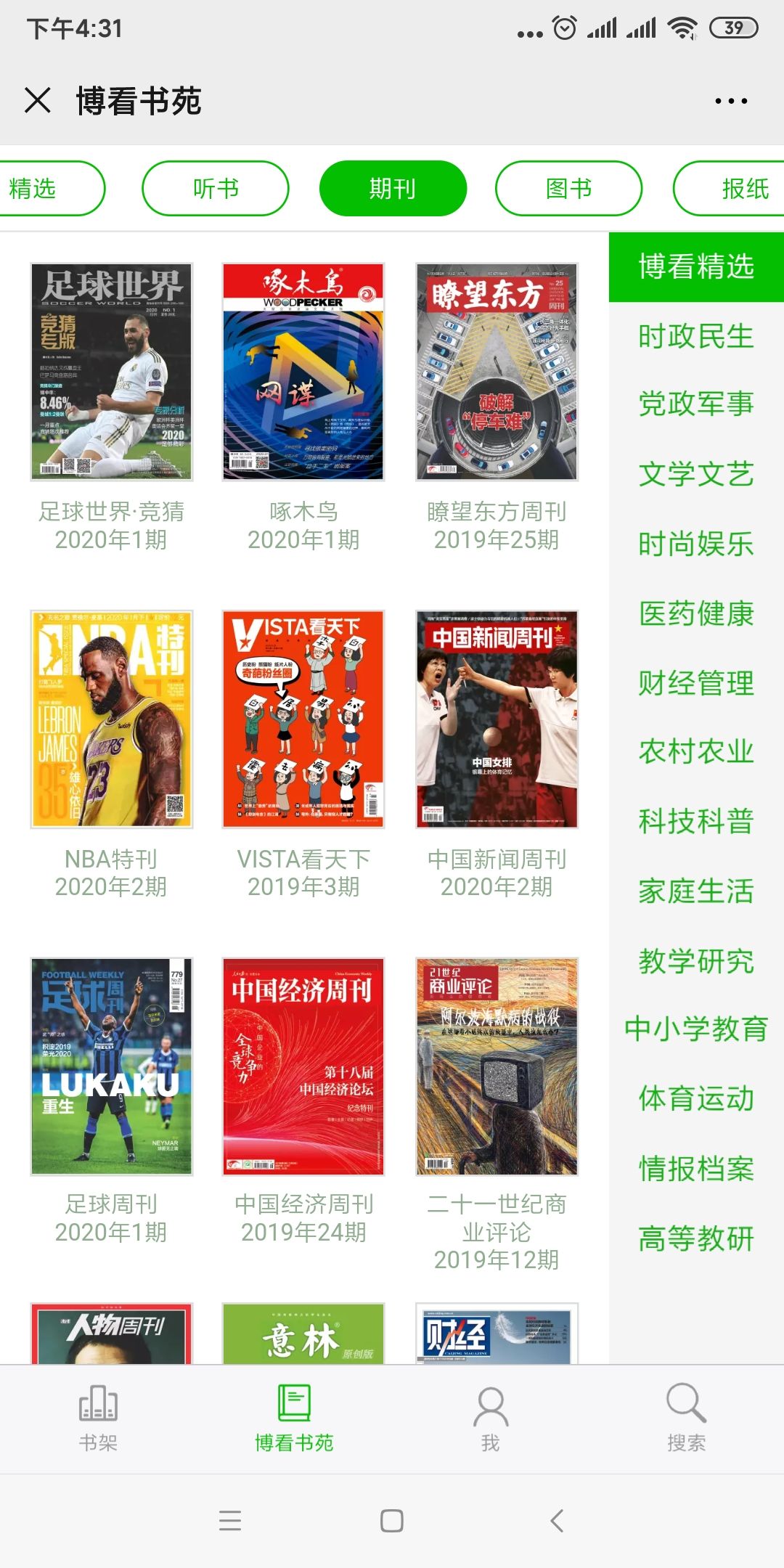Select the 财经管理 category

[695, 683]
